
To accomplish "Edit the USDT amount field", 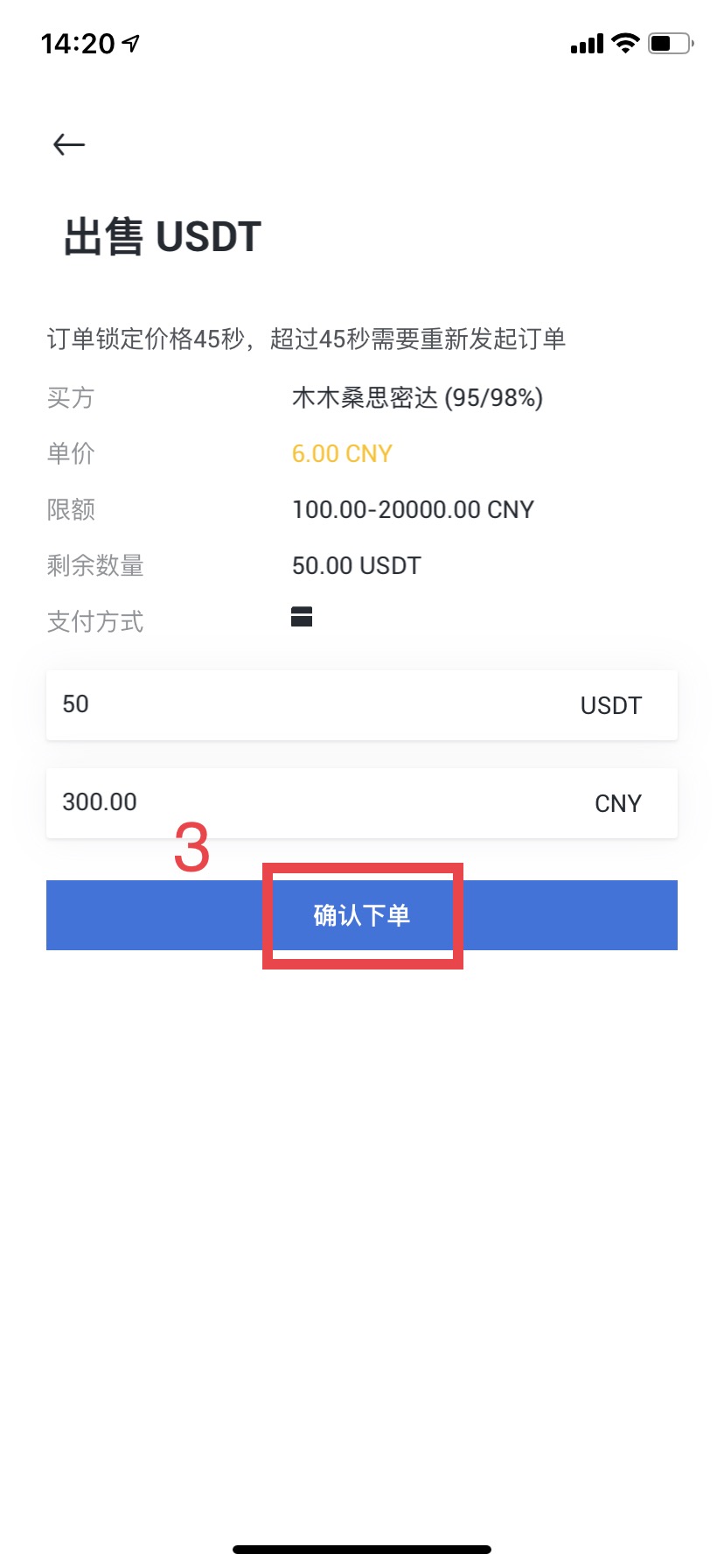I will [306, 705].
